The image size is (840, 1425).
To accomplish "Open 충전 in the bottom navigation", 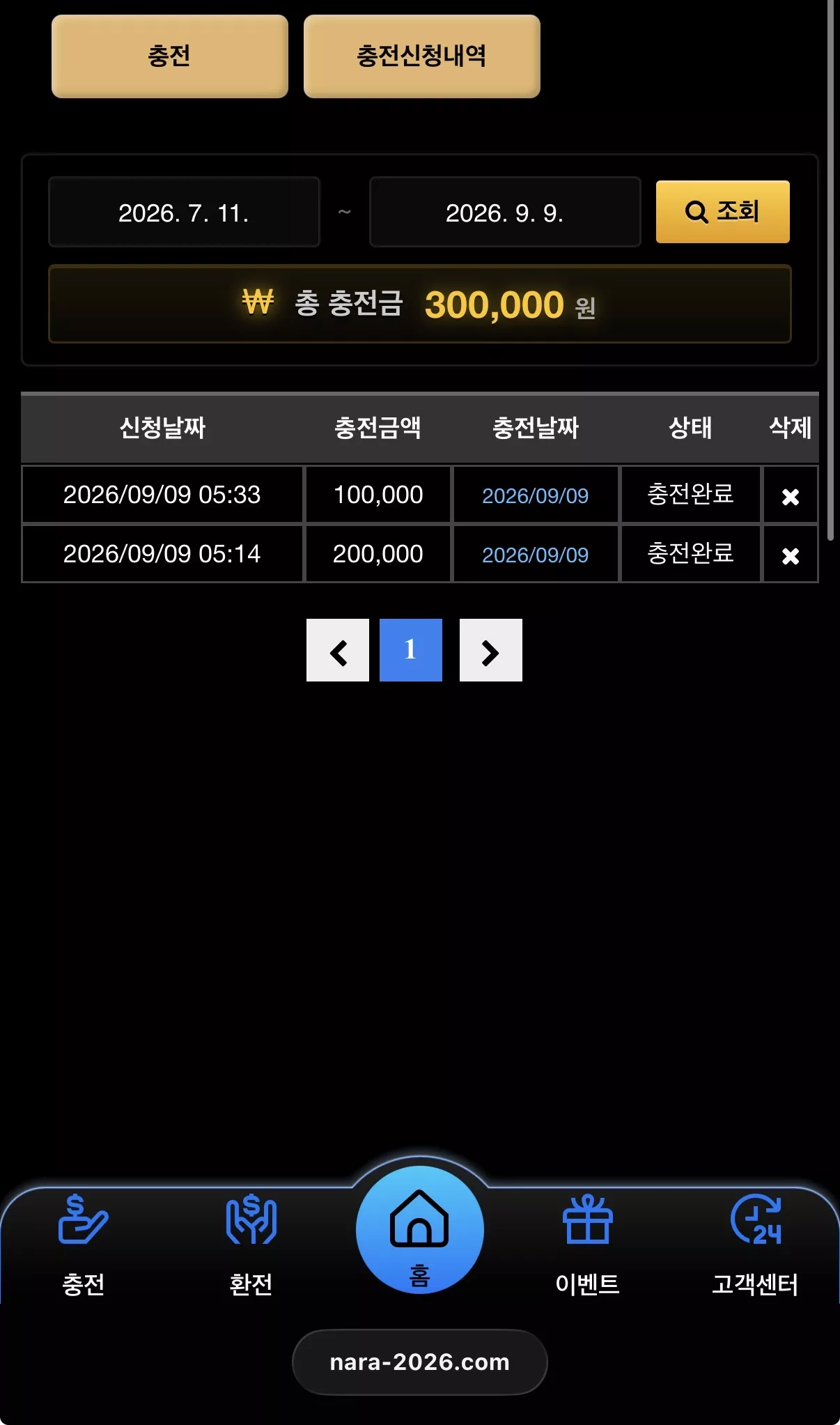I will (x=84, y=1245).
